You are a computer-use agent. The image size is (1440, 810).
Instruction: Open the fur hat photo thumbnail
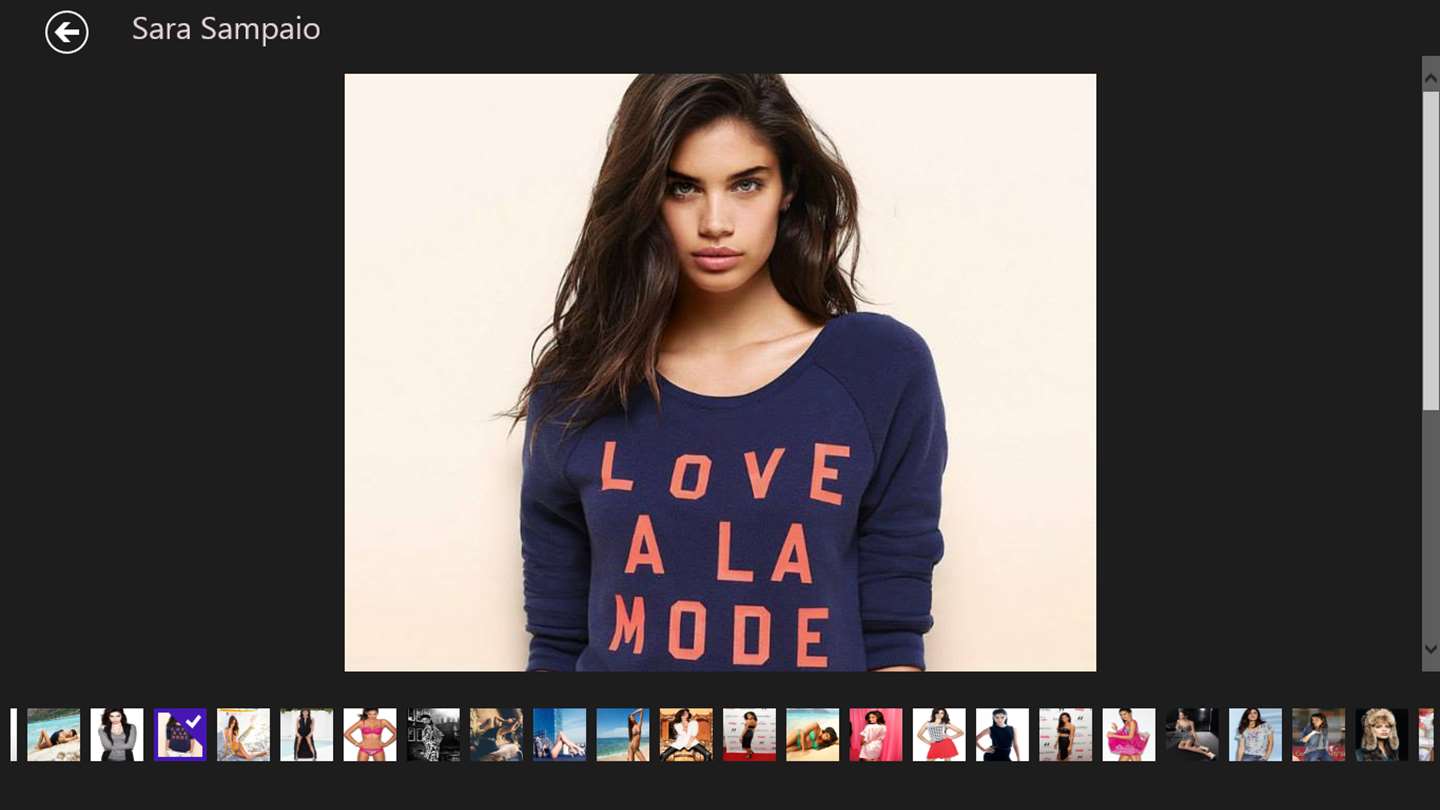[1381, 735]
